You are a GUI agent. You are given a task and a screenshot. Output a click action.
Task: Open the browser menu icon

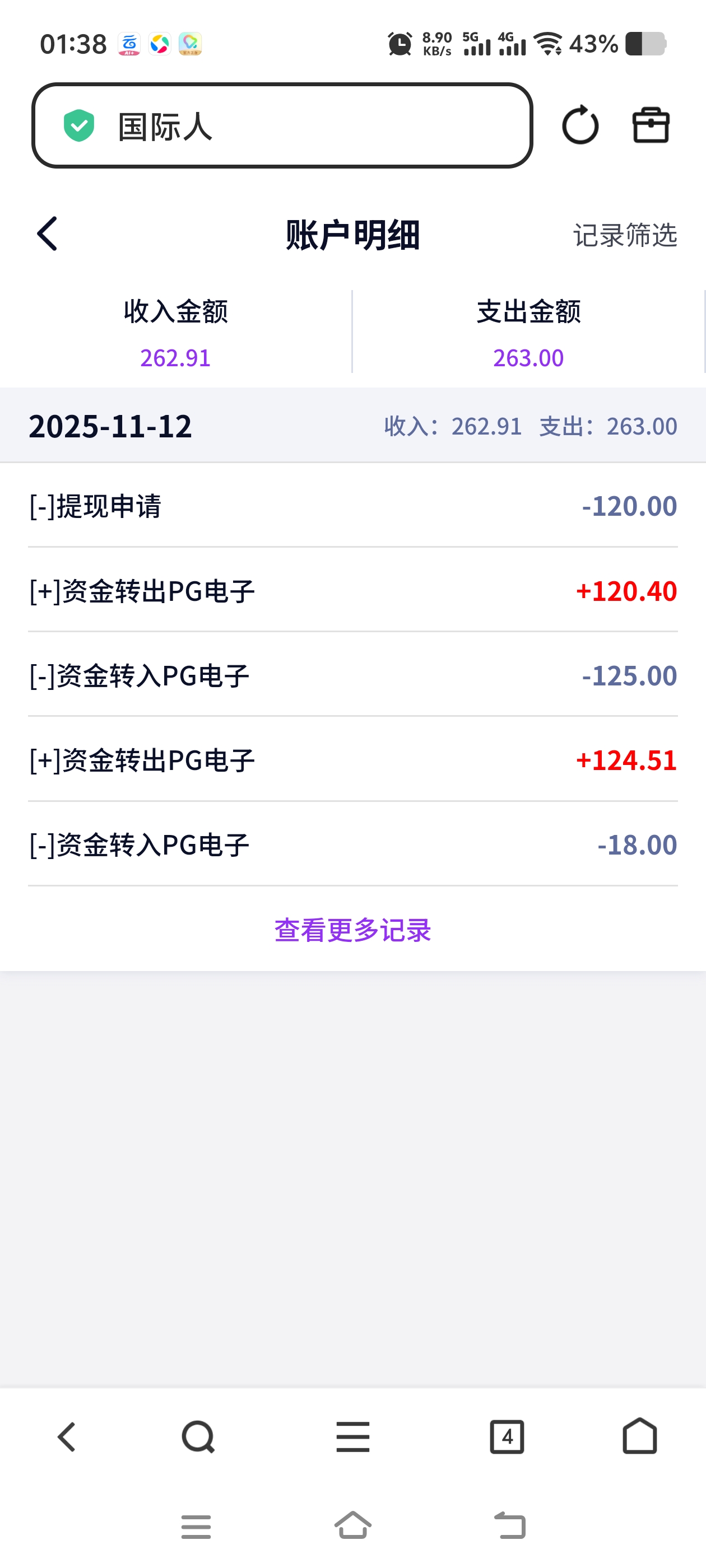[x=352, y=1437]
